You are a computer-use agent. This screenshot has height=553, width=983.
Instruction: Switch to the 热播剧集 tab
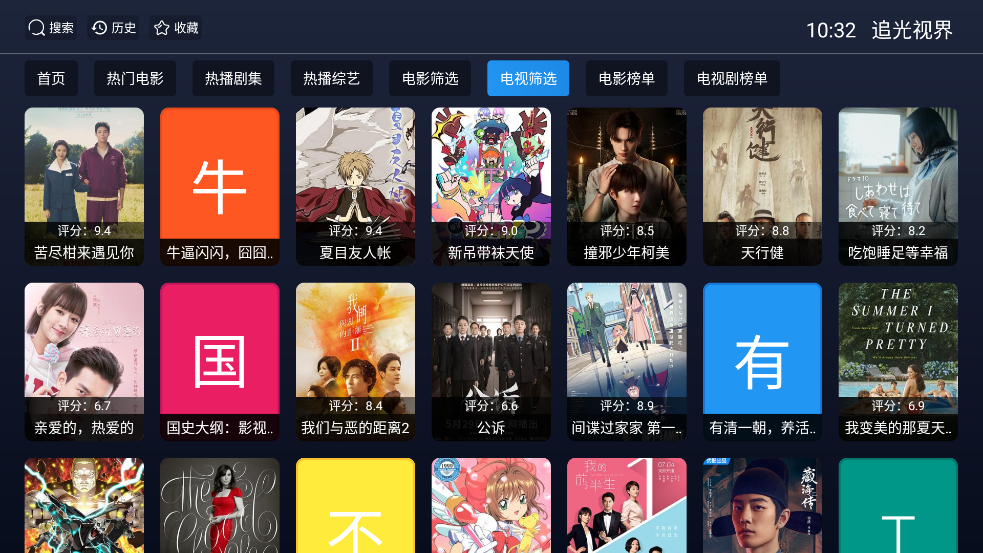tap(233, 78)
